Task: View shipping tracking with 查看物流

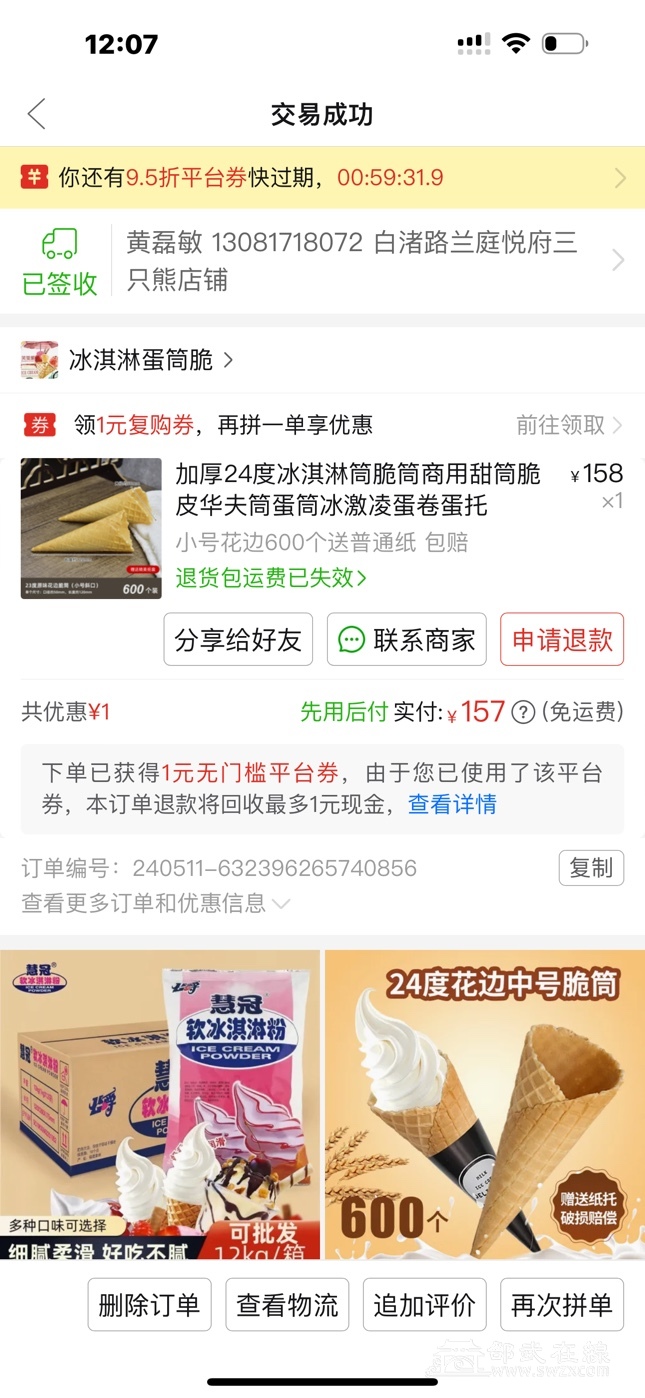Action: pyautogui.click(x=287, y=1305)
